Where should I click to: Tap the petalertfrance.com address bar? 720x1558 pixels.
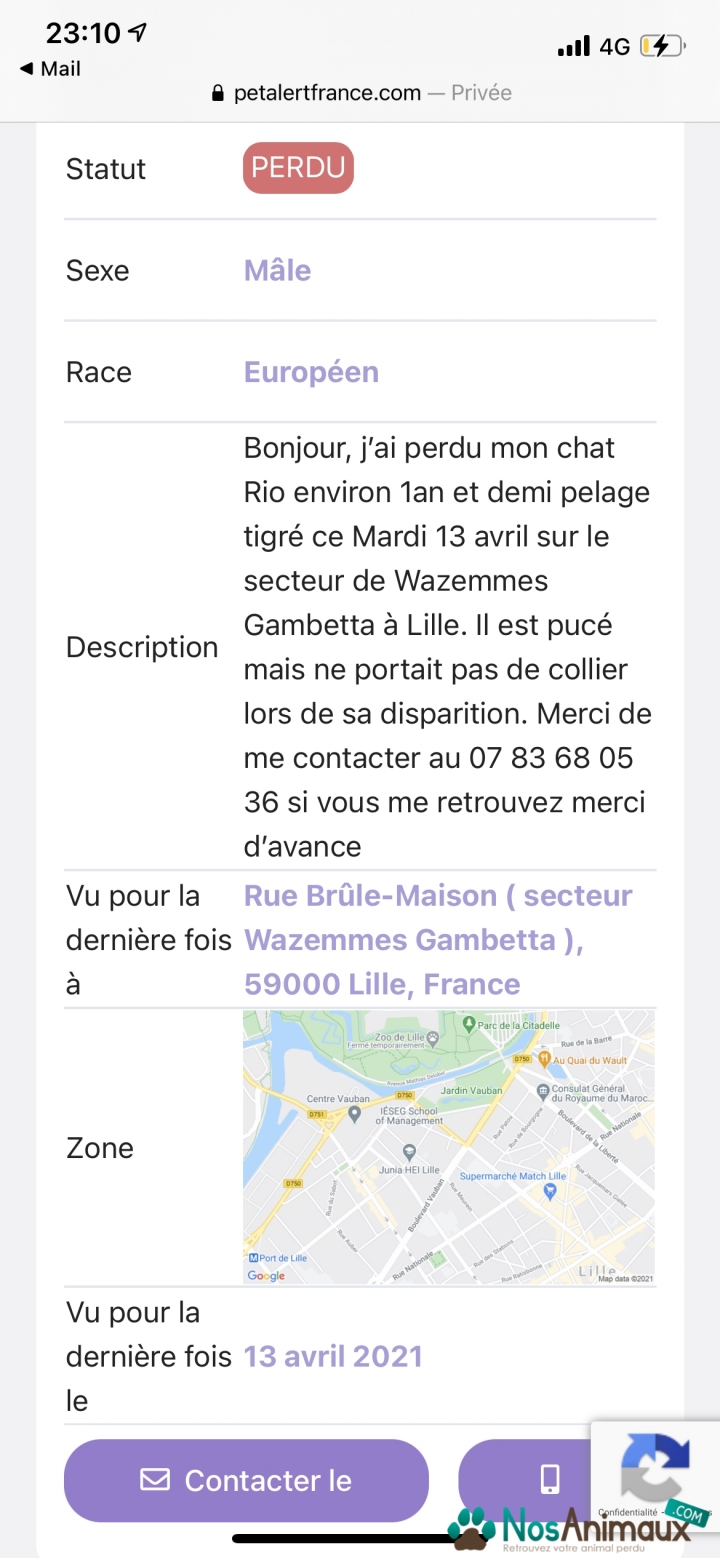(x=361, y=93)
